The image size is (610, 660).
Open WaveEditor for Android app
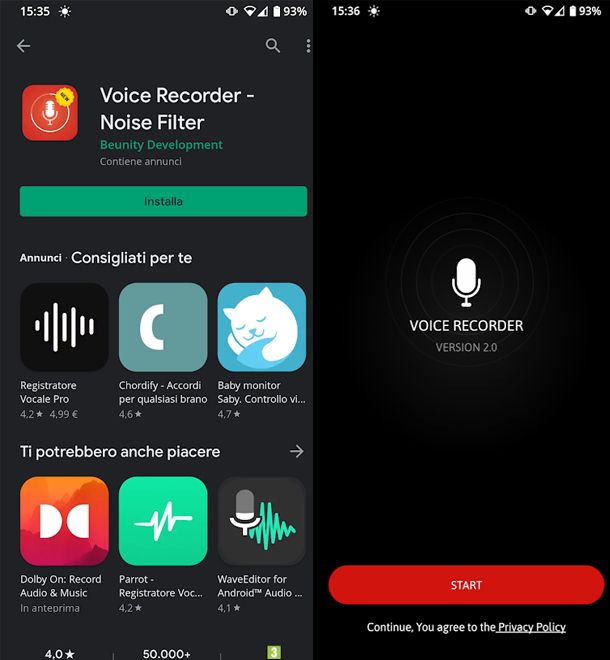261,521
